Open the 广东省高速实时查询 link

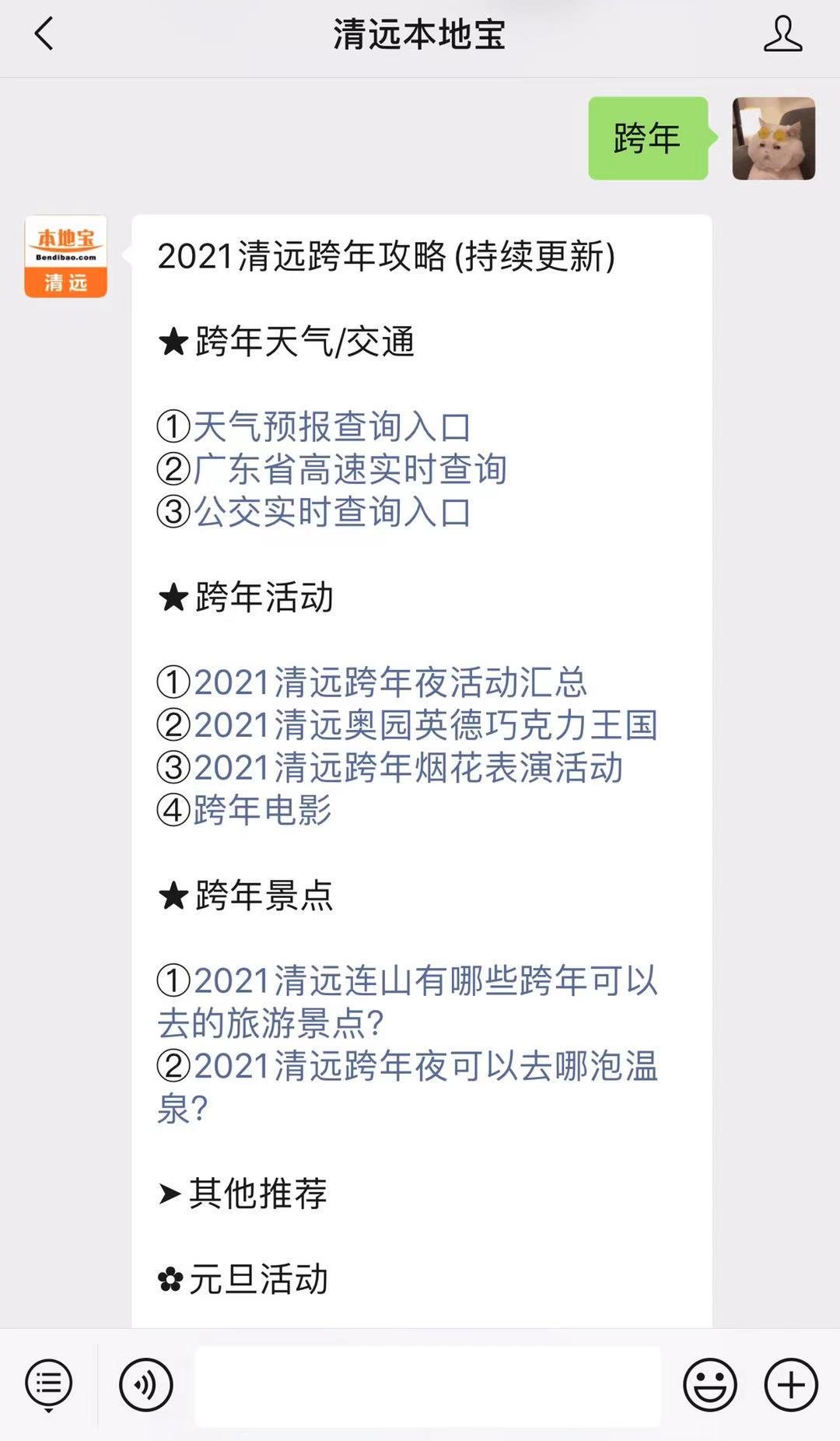coord(349,469)
